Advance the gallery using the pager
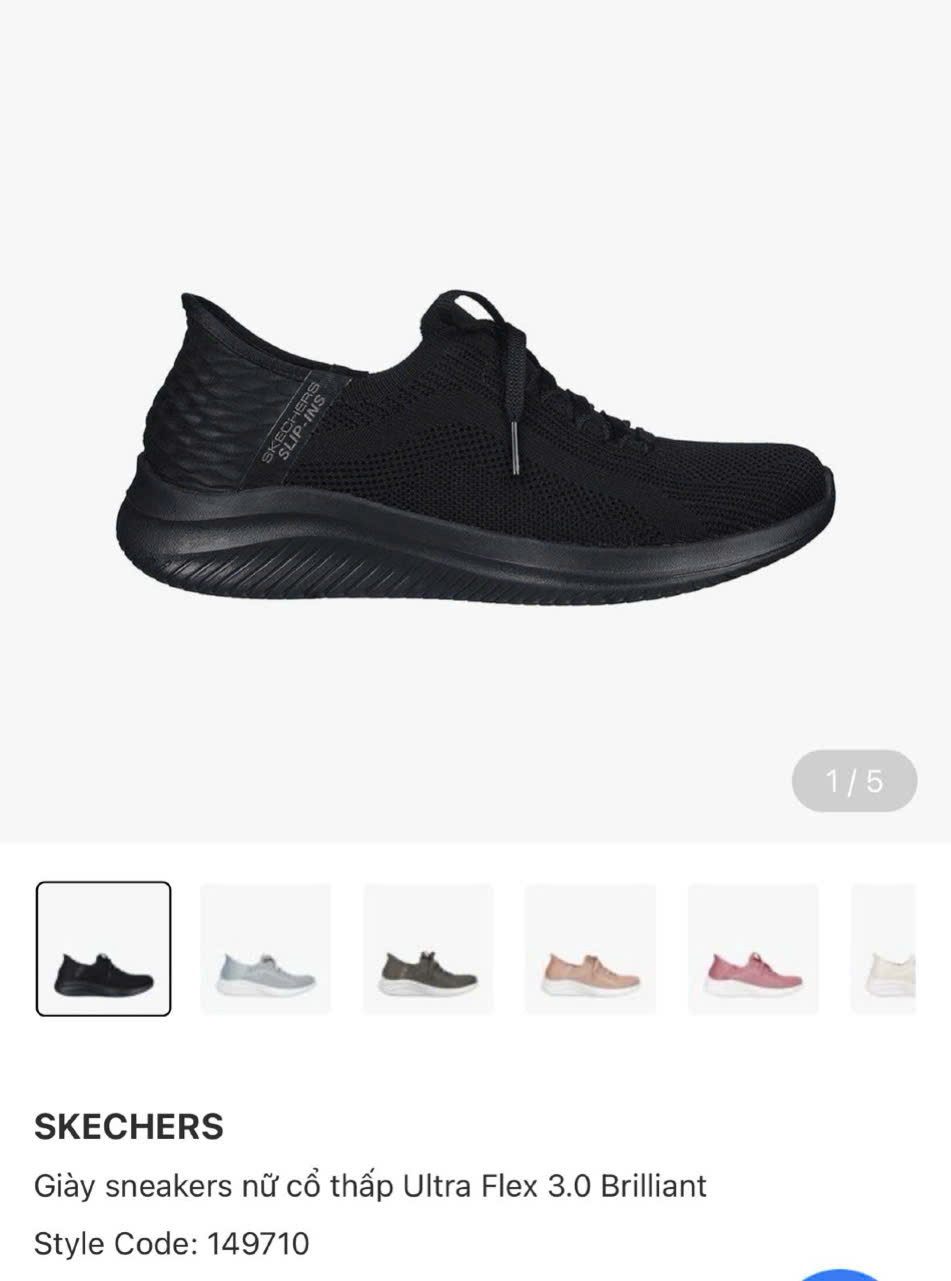This screenshot has width=951, height=1281. tap(855, 779)
